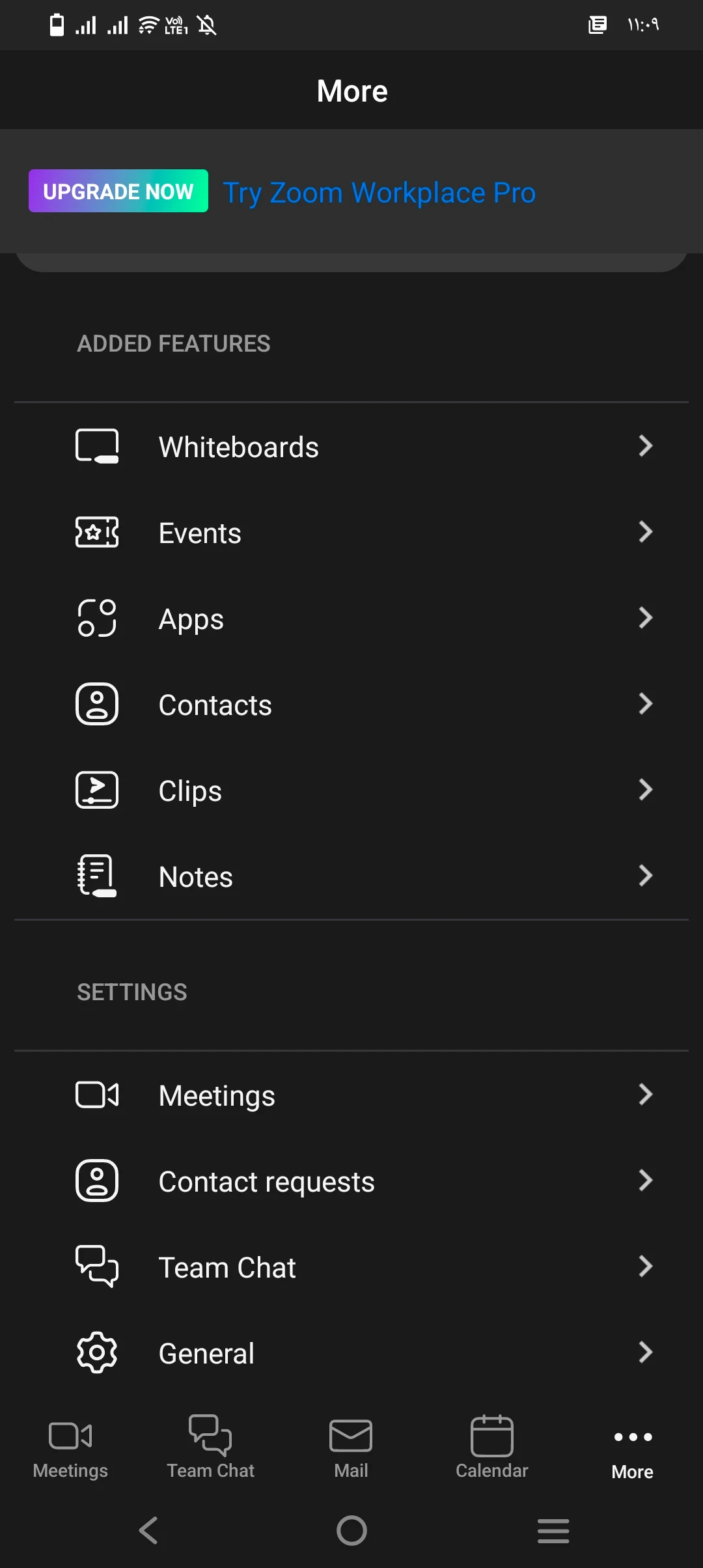Open the Try Zoom Workplace Pro link
This screenshot has height=1568, width=703.
point(379,193)
